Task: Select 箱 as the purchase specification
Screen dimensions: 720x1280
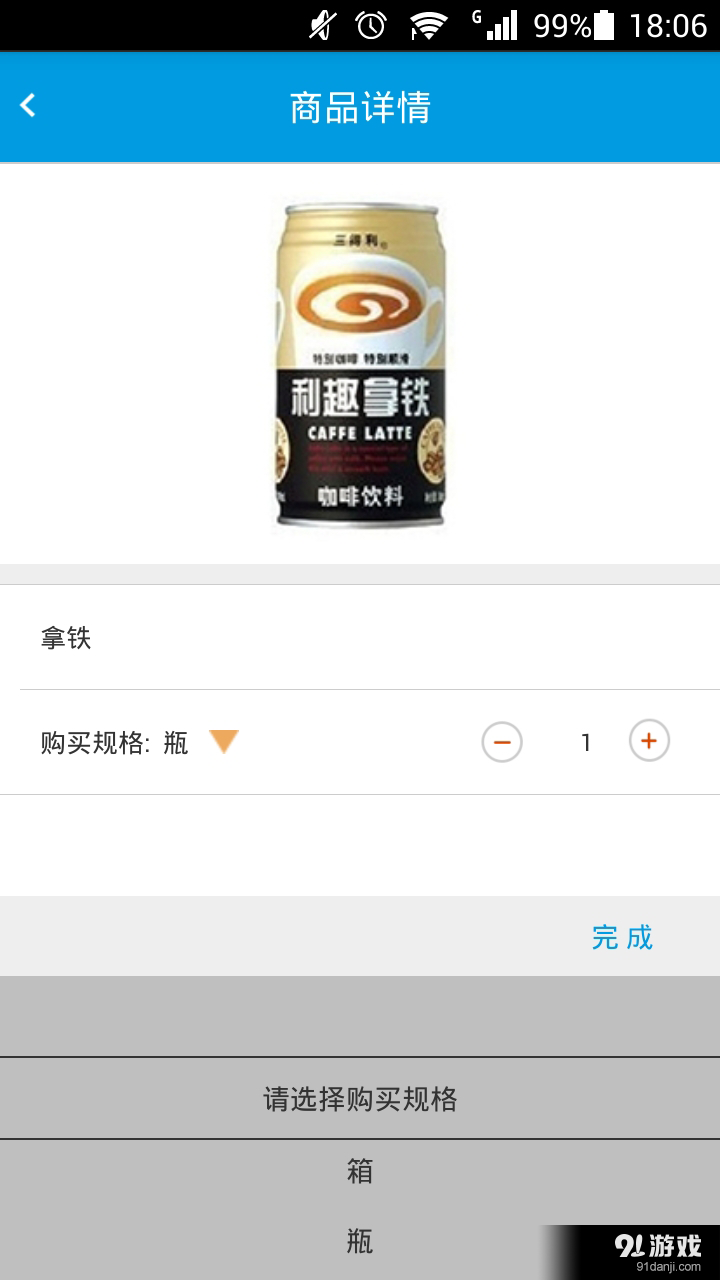Action: tap(360, 1170)
